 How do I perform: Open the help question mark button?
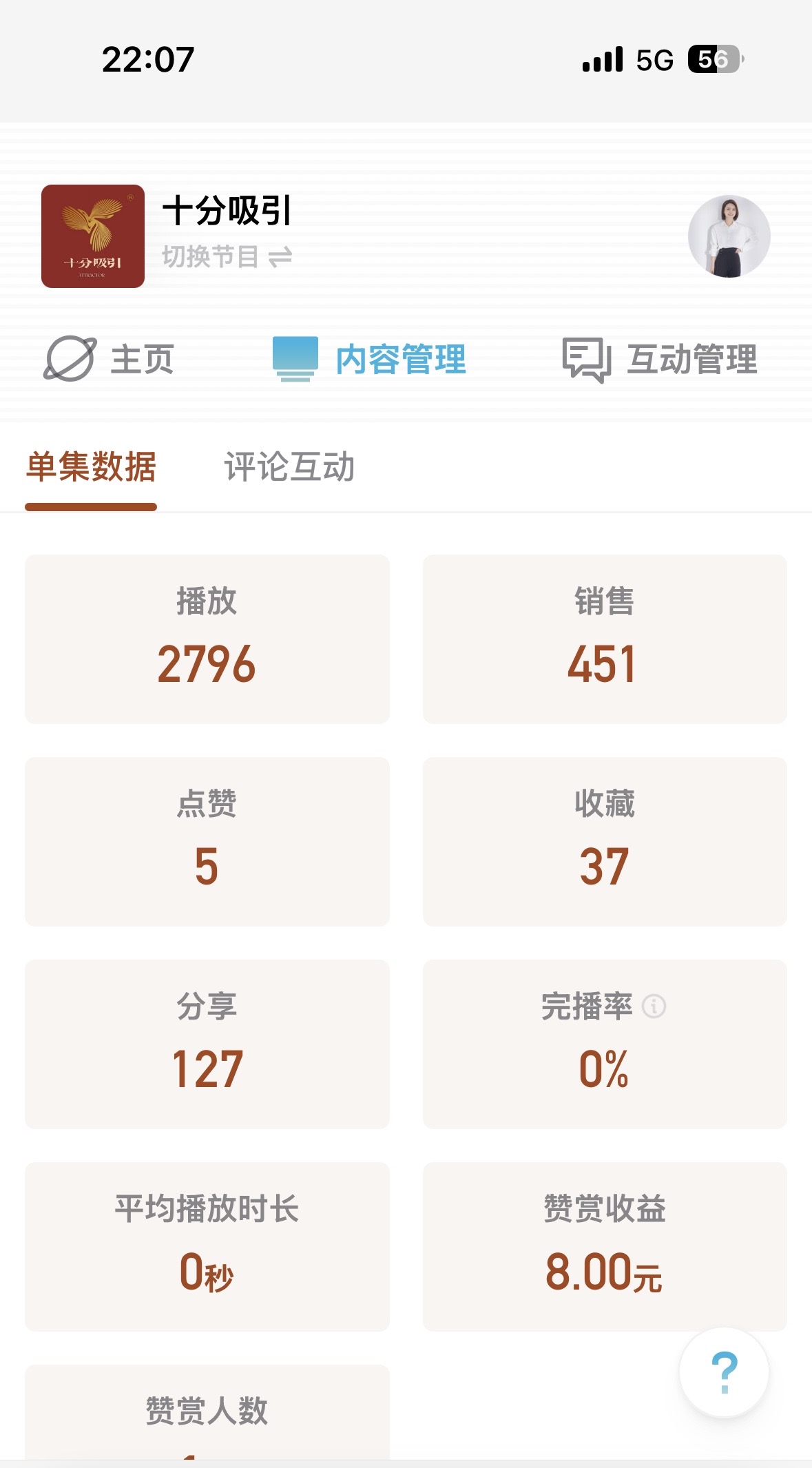724,1372
